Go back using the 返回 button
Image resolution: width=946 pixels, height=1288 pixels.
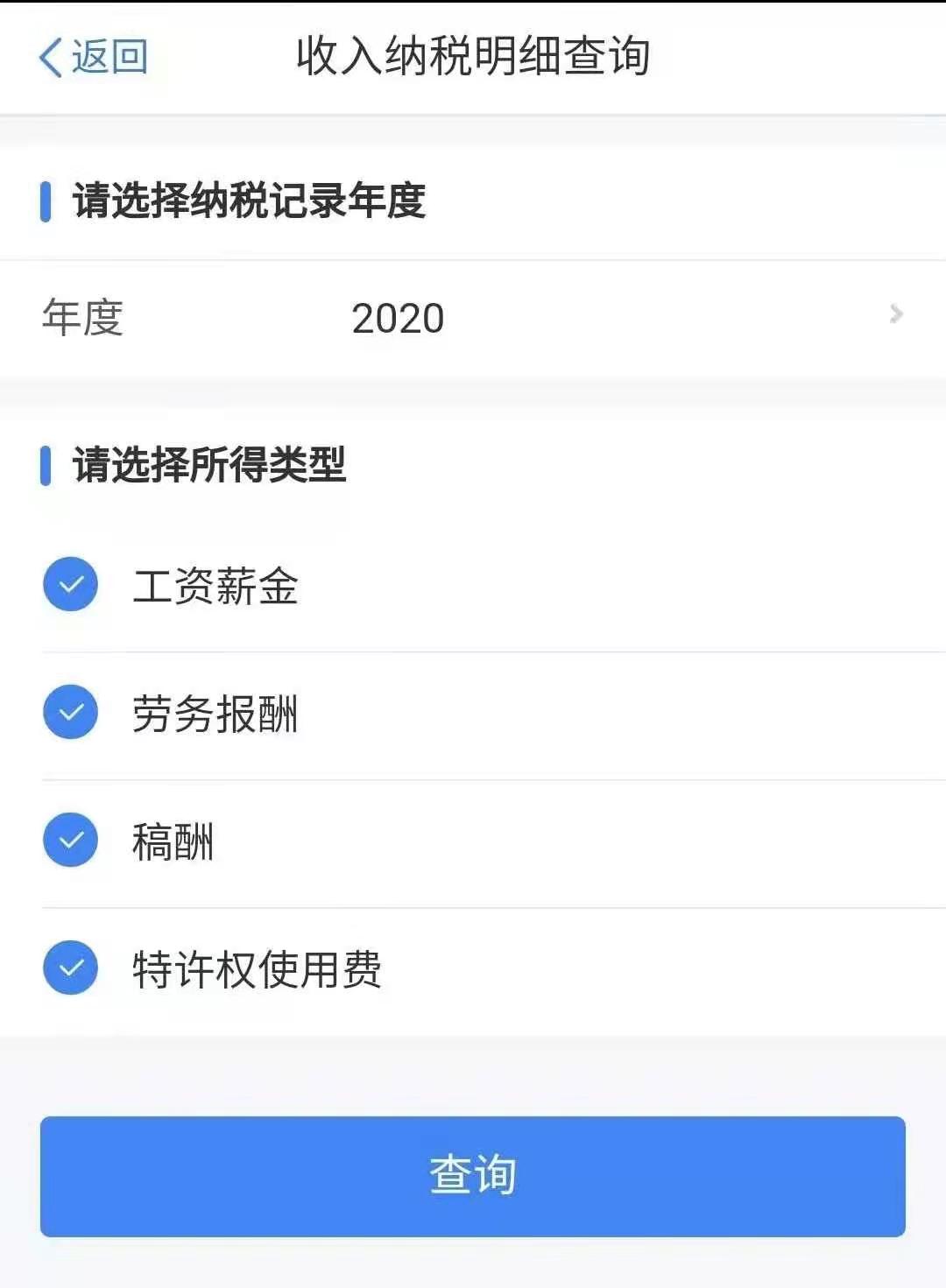tap(93, 58)
